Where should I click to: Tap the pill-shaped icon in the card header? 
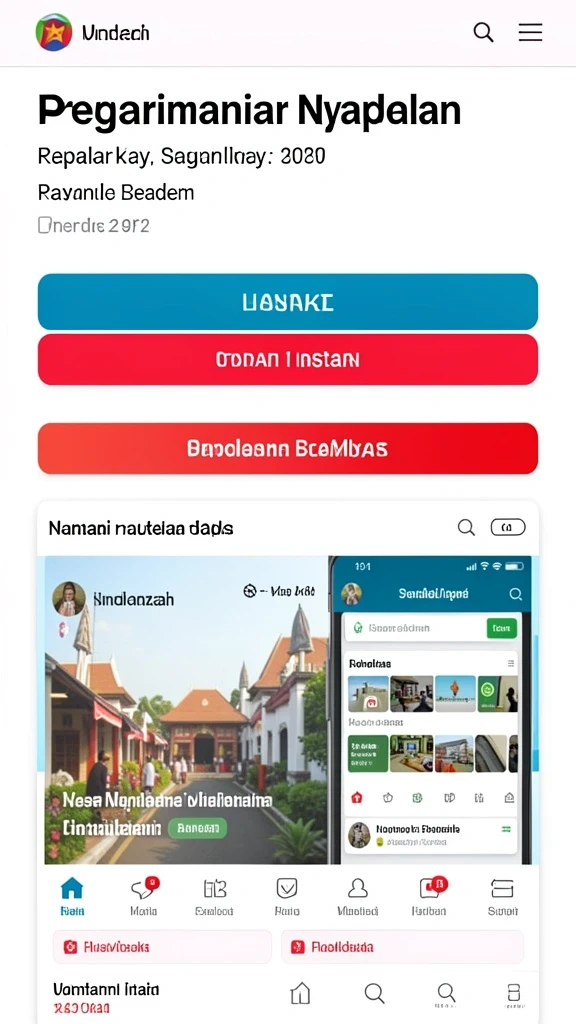pos(508,527)
